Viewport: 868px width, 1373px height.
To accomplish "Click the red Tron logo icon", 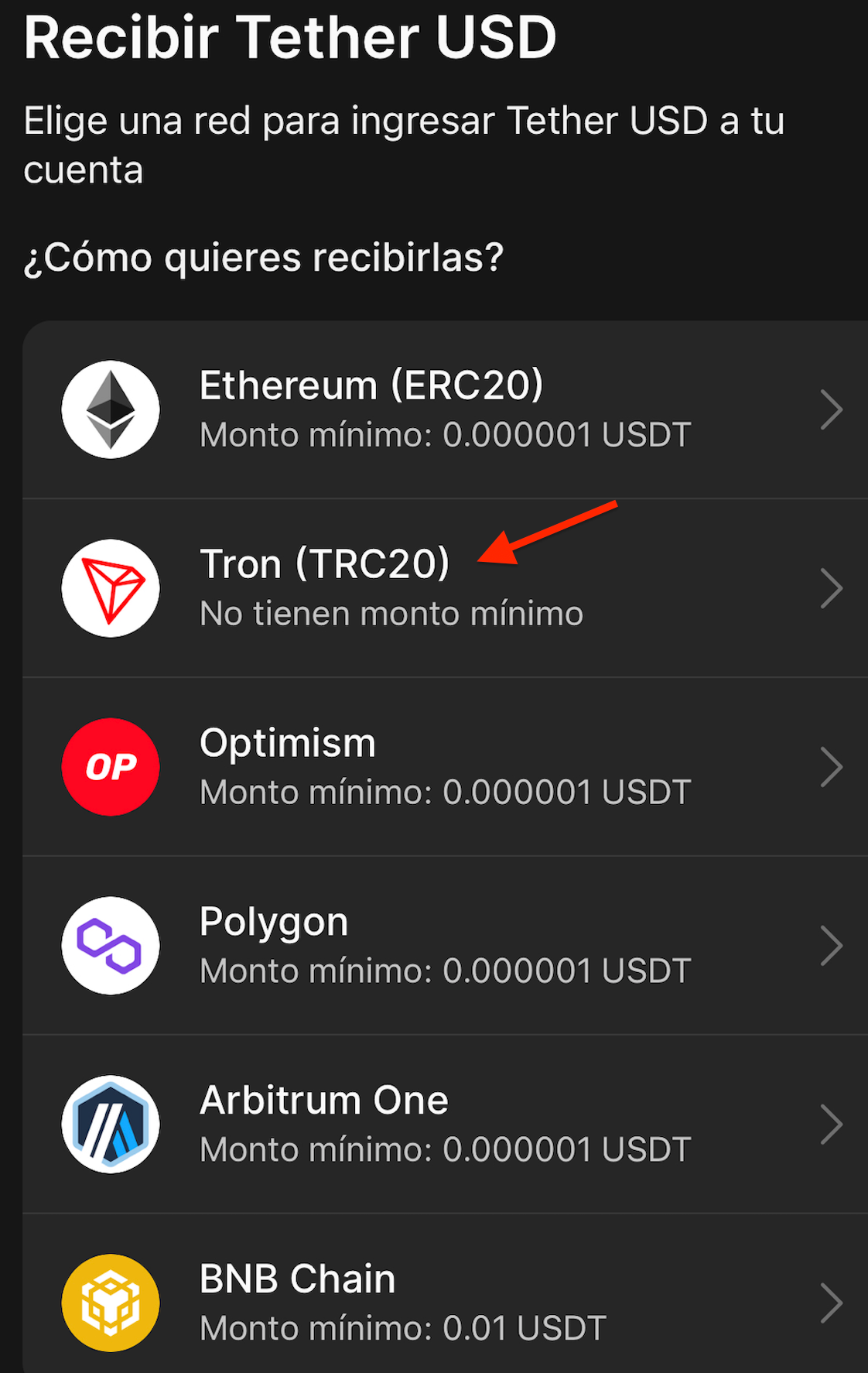I will click(x=110, y=588).
